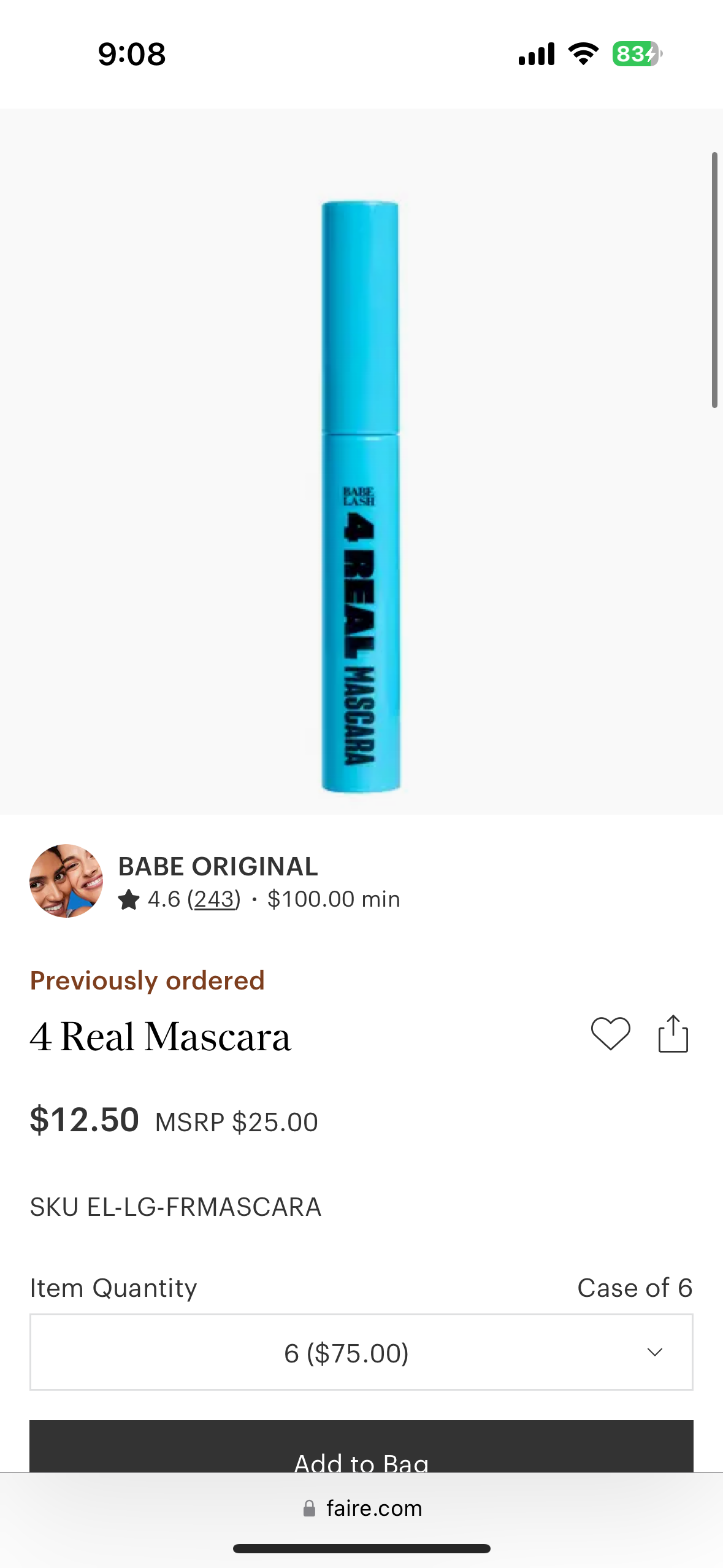
Task: Open the Babe Original brand page
Action: point(218,866)
